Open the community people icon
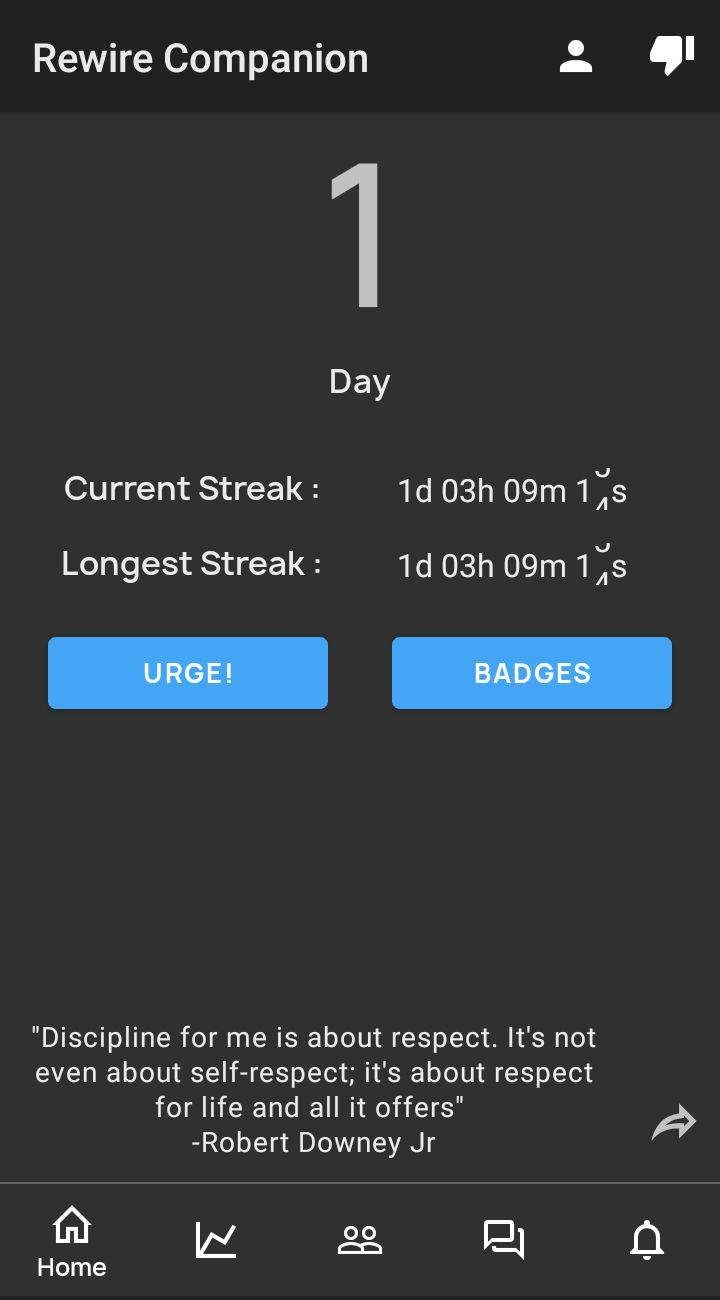720x1300 pixels. point(359,1238)
